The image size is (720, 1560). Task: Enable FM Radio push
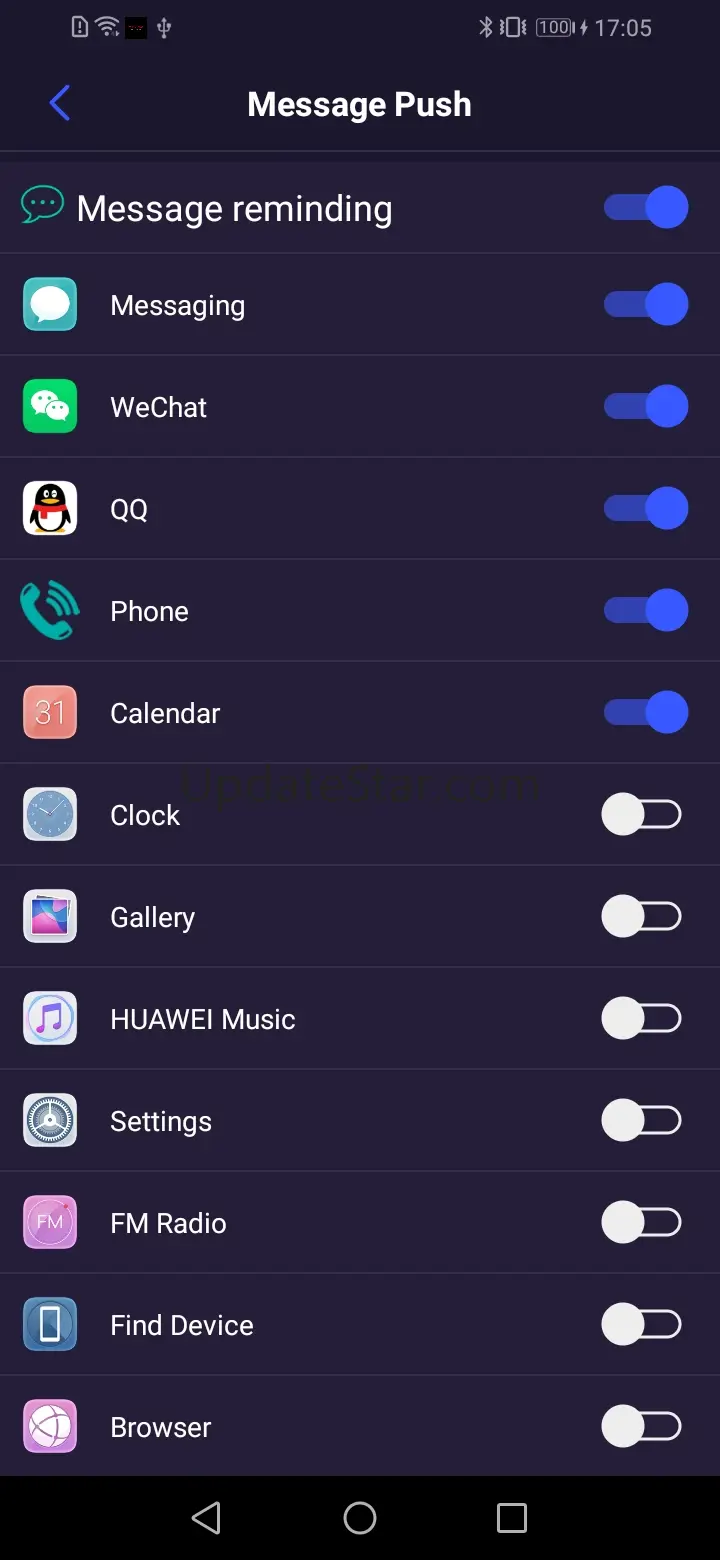[642, 1223]
